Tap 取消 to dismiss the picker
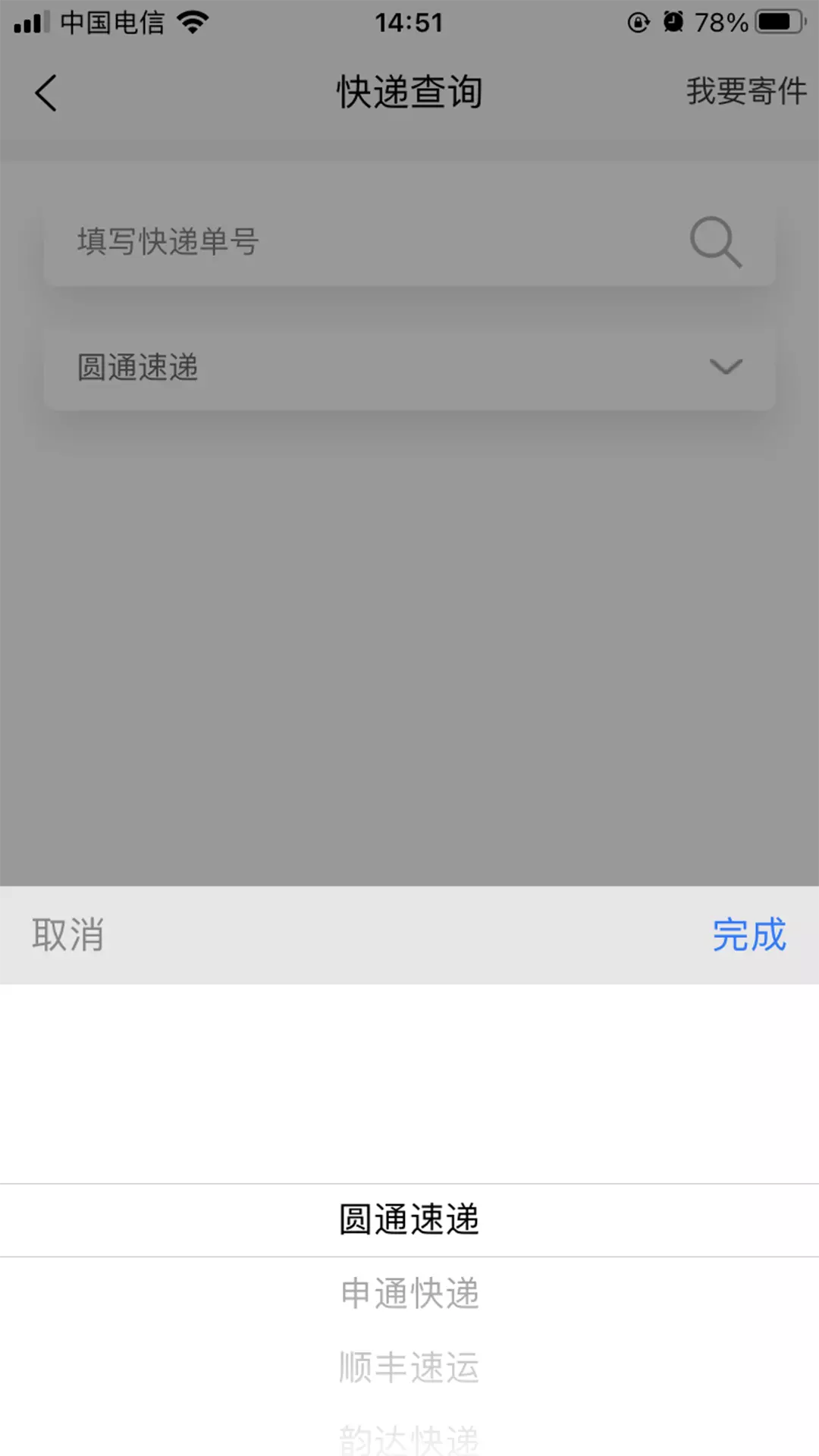The width and height of the screenshot is (819, 1456). [68, 934]
